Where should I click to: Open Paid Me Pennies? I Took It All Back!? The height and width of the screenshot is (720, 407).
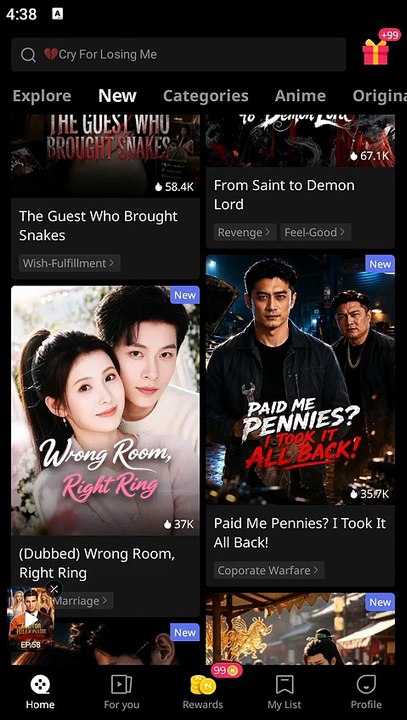[x=300, y=380]
